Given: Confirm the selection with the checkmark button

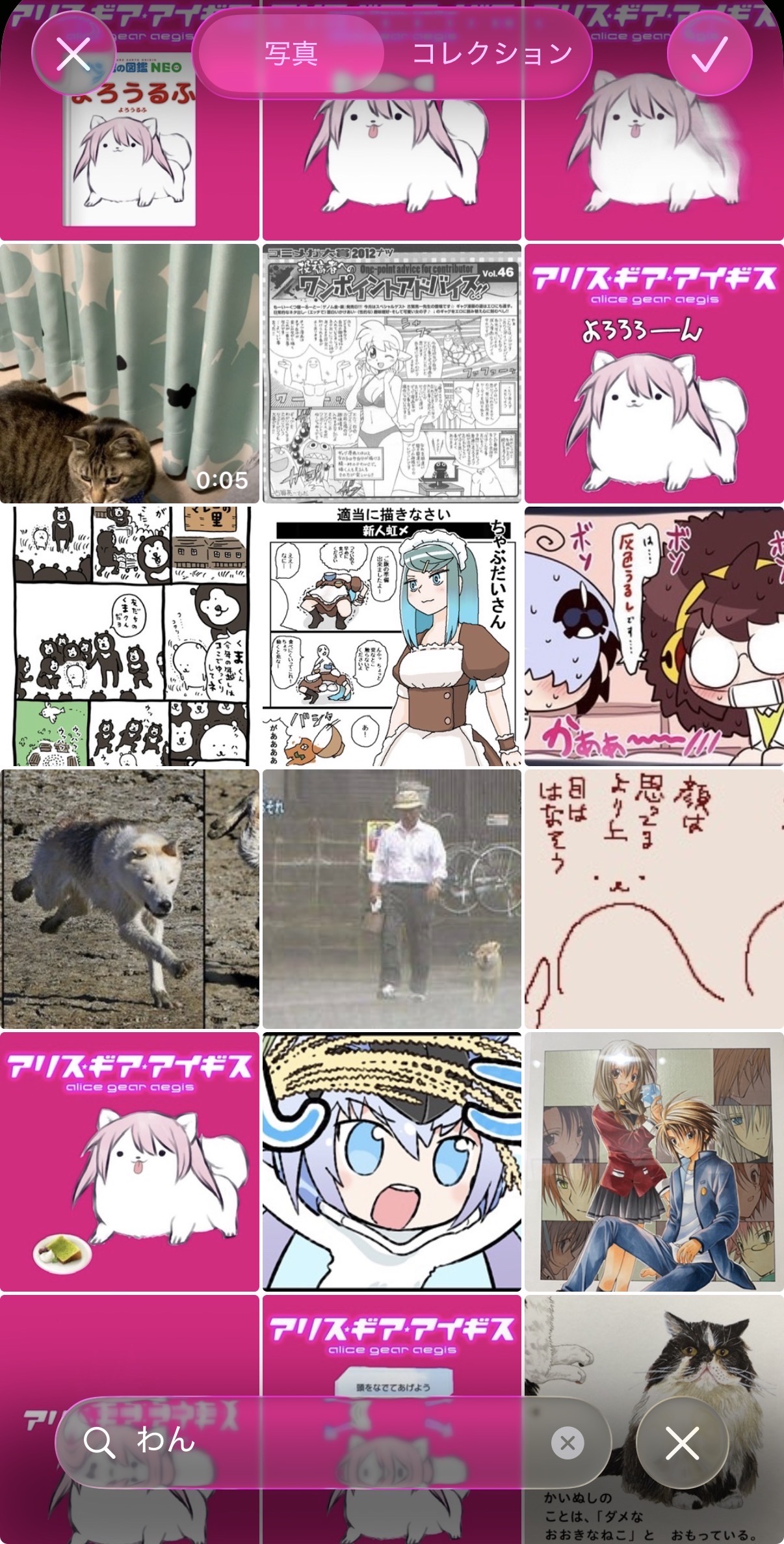Looking at the screenshot, I should 709,54.
